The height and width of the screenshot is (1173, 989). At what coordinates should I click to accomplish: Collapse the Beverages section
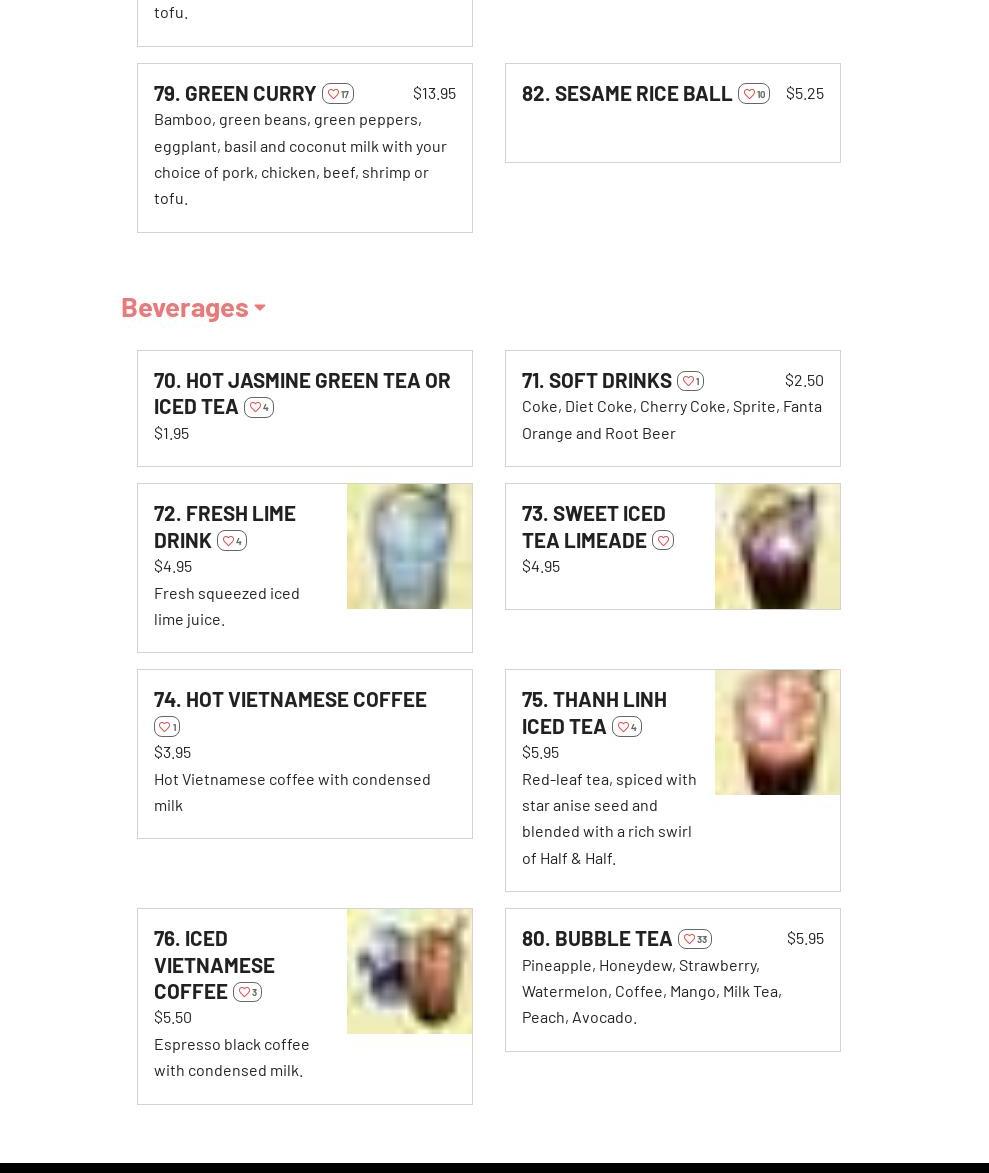pyautogui.click(x=193, y=307)
